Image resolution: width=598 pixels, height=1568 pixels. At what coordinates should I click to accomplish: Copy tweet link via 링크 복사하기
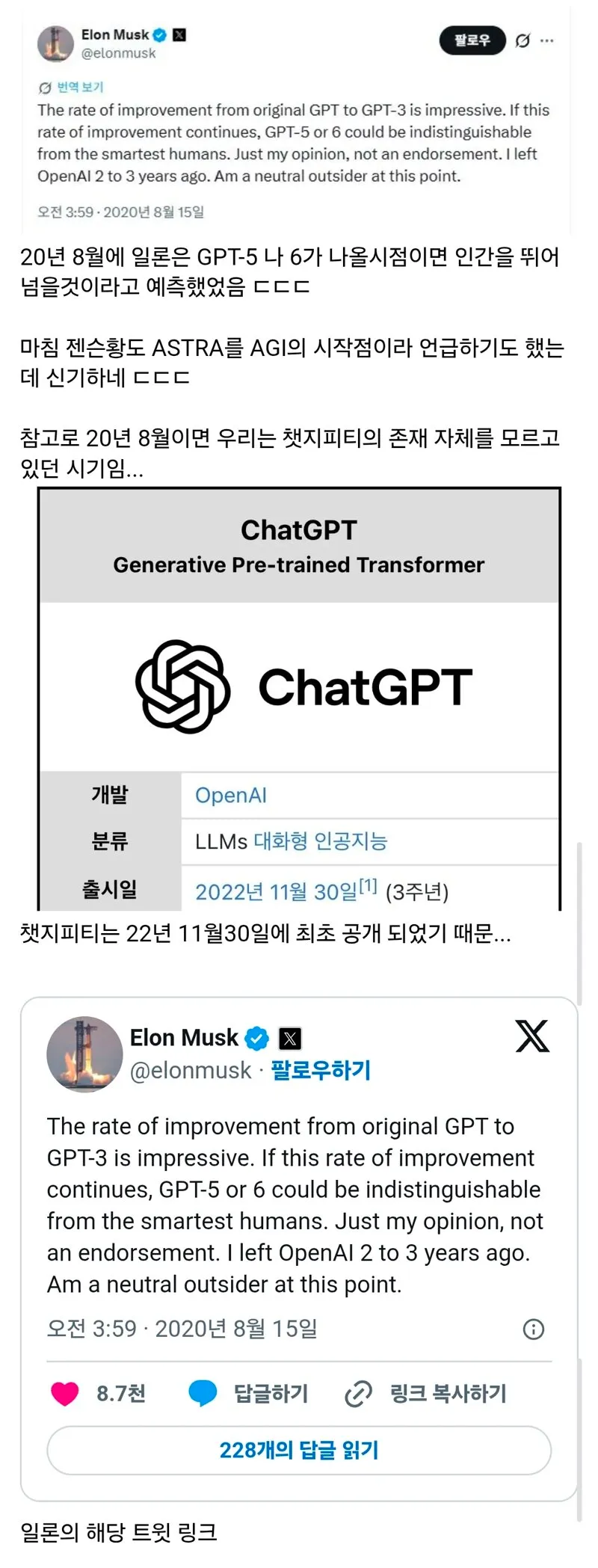pos(425,1393)
